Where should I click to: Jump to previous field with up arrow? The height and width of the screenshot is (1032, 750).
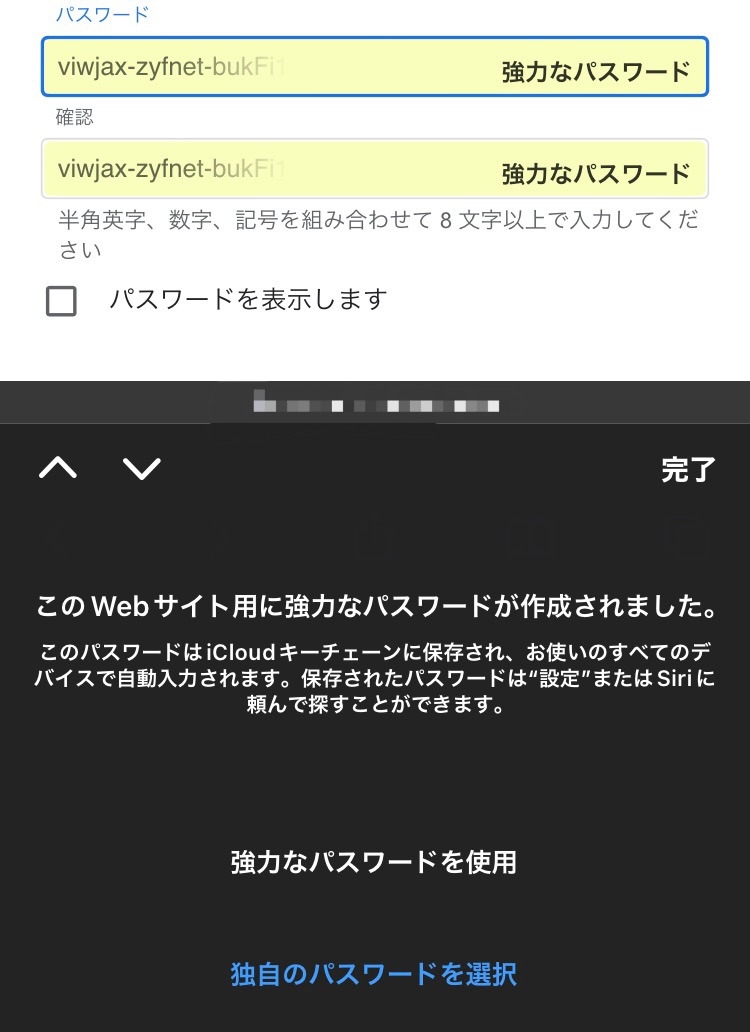58,468
